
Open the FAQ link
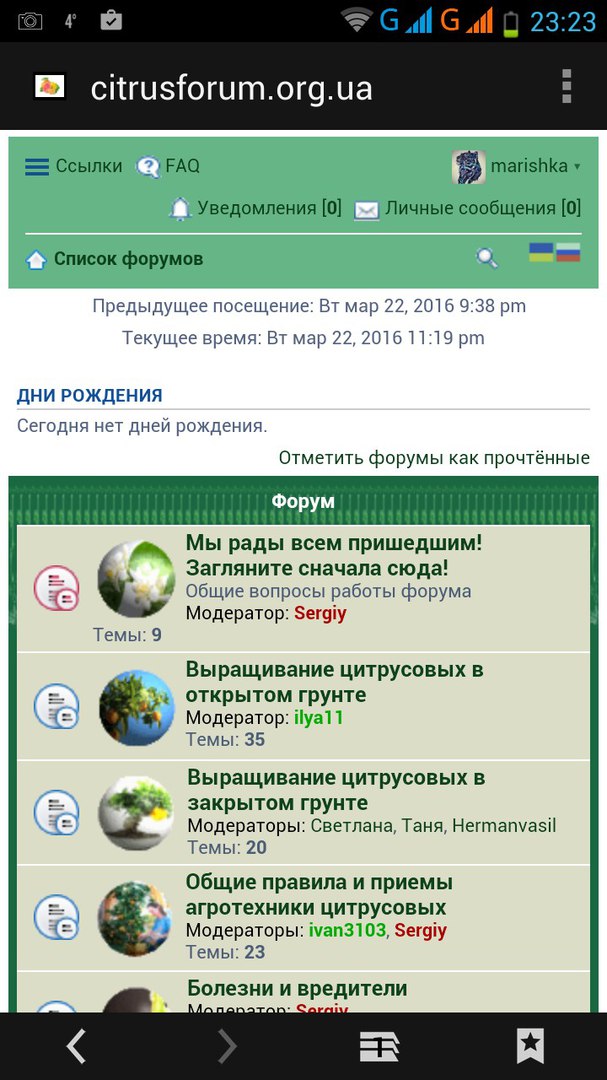(168, 166)
